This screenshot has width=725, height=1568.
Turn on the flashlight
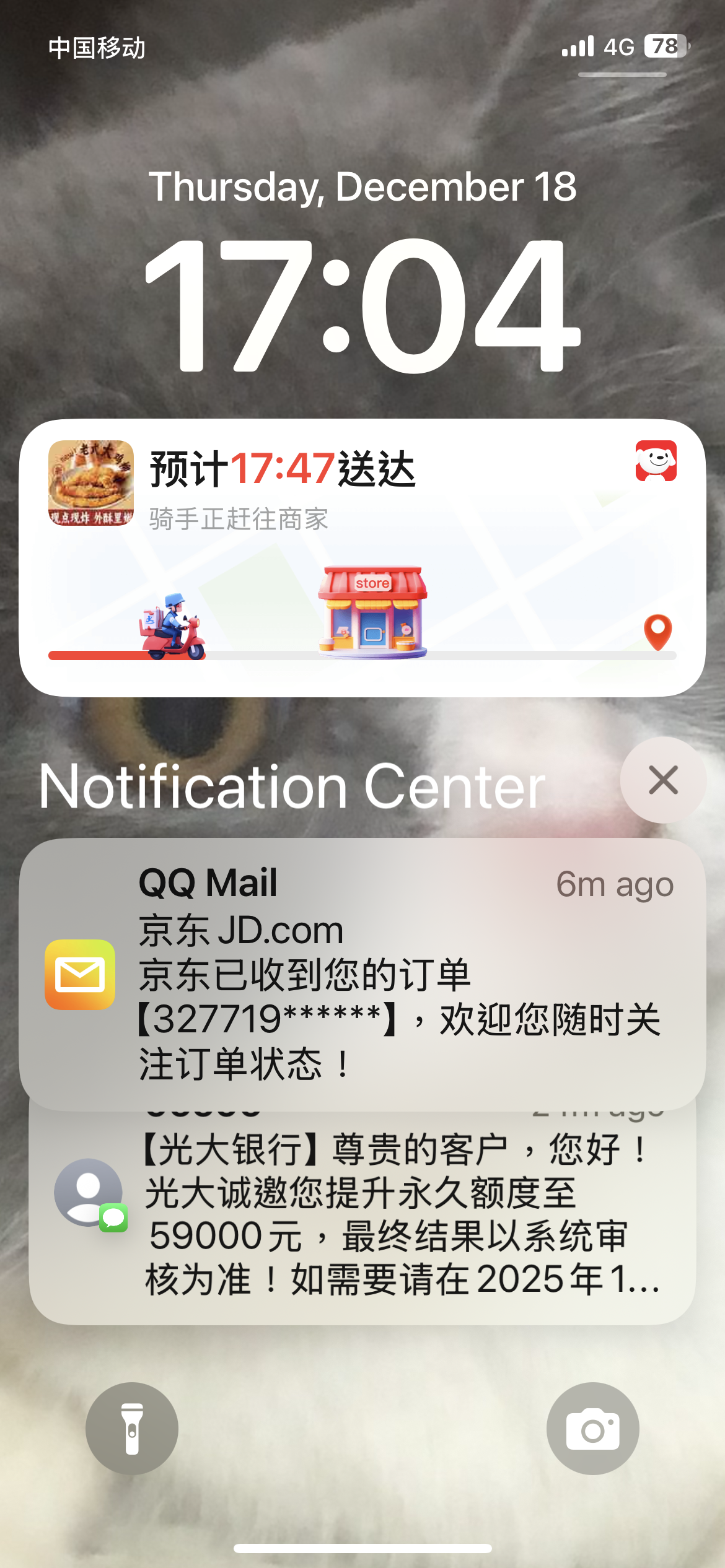pyautogui.click(x=132, y=1428)
